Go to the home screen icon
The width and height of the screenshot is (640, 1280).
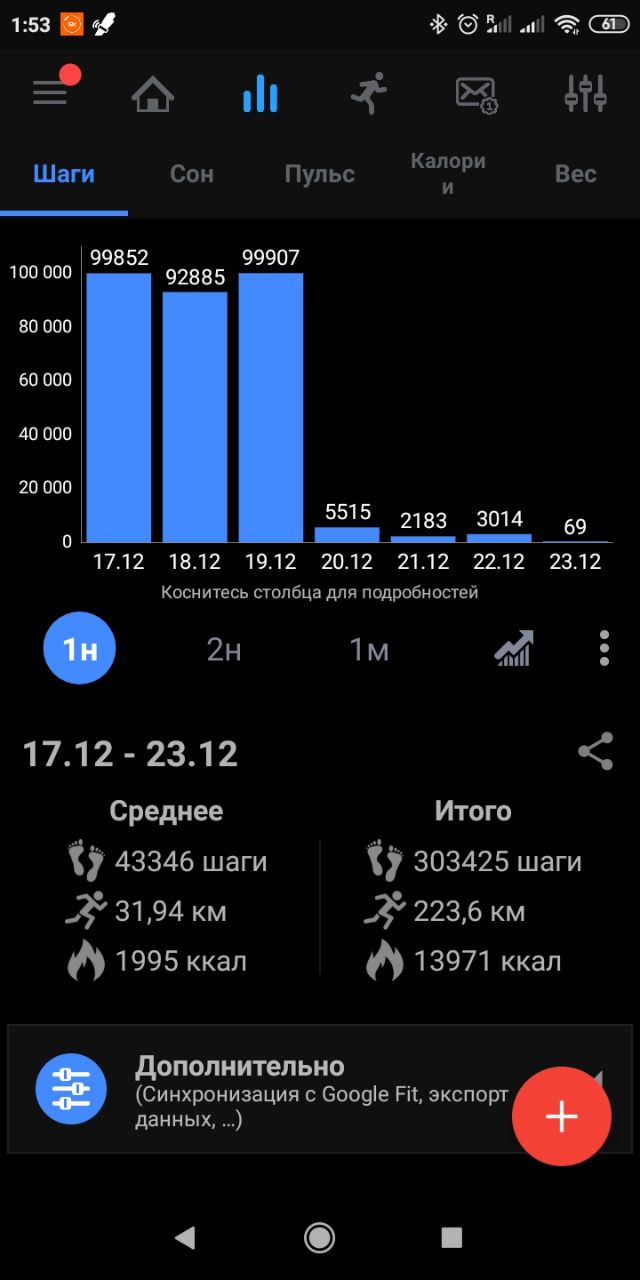(x=153, y=94)
